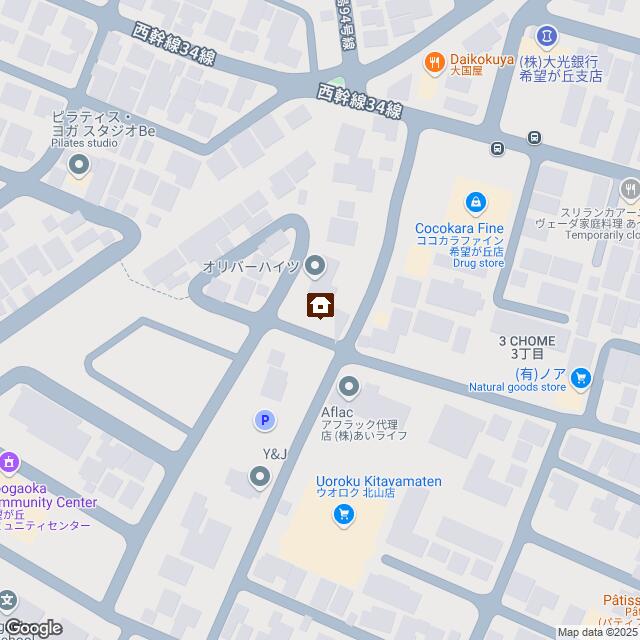Tap the Uoroku Kitayamaten supermarket pin
This screenshot has width=640, height=640.
coord(343,514)
